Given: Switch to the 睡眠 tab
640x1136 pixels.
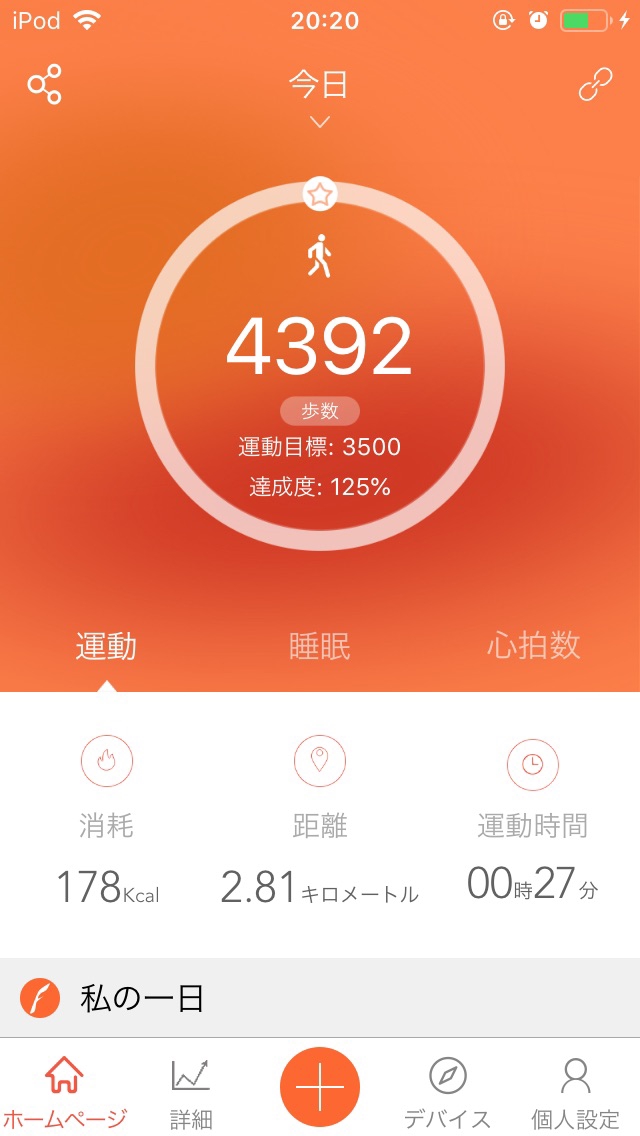Looking at the screenshot, I should (320, 646).
